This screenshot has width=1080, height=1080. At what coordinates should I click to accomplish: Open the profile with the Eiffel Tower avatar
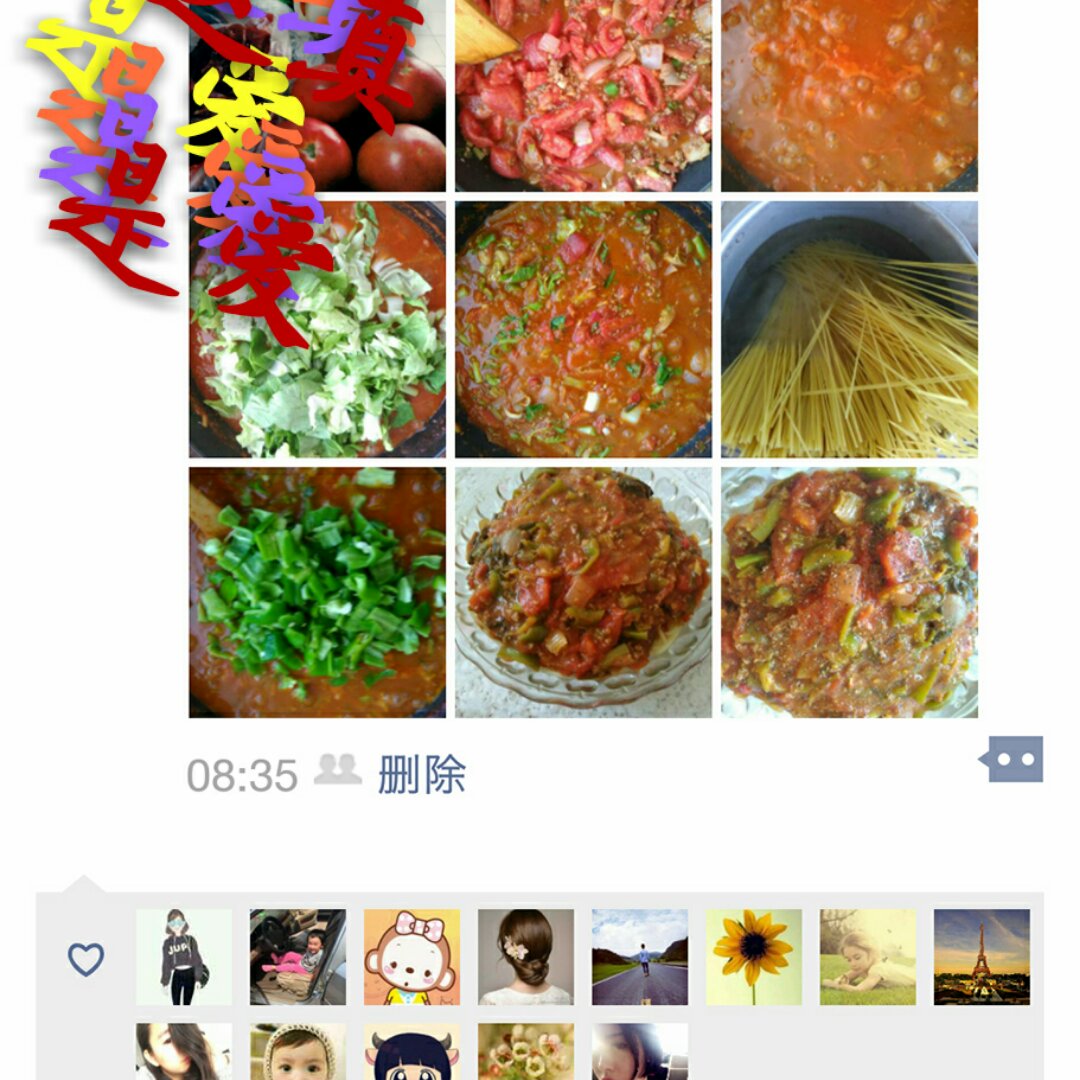pos(982,957)
